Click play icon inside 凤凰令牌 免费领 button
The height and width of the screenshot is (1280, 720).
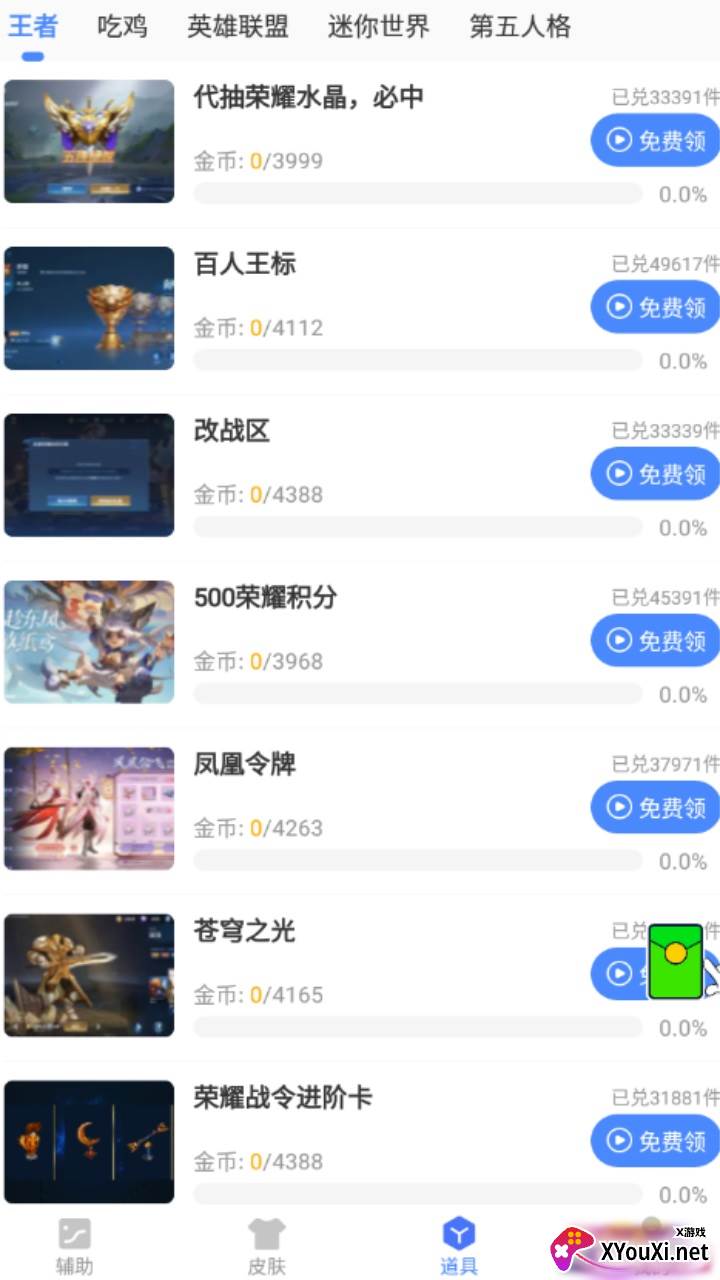pyautogui.click(x=620, y=807)
